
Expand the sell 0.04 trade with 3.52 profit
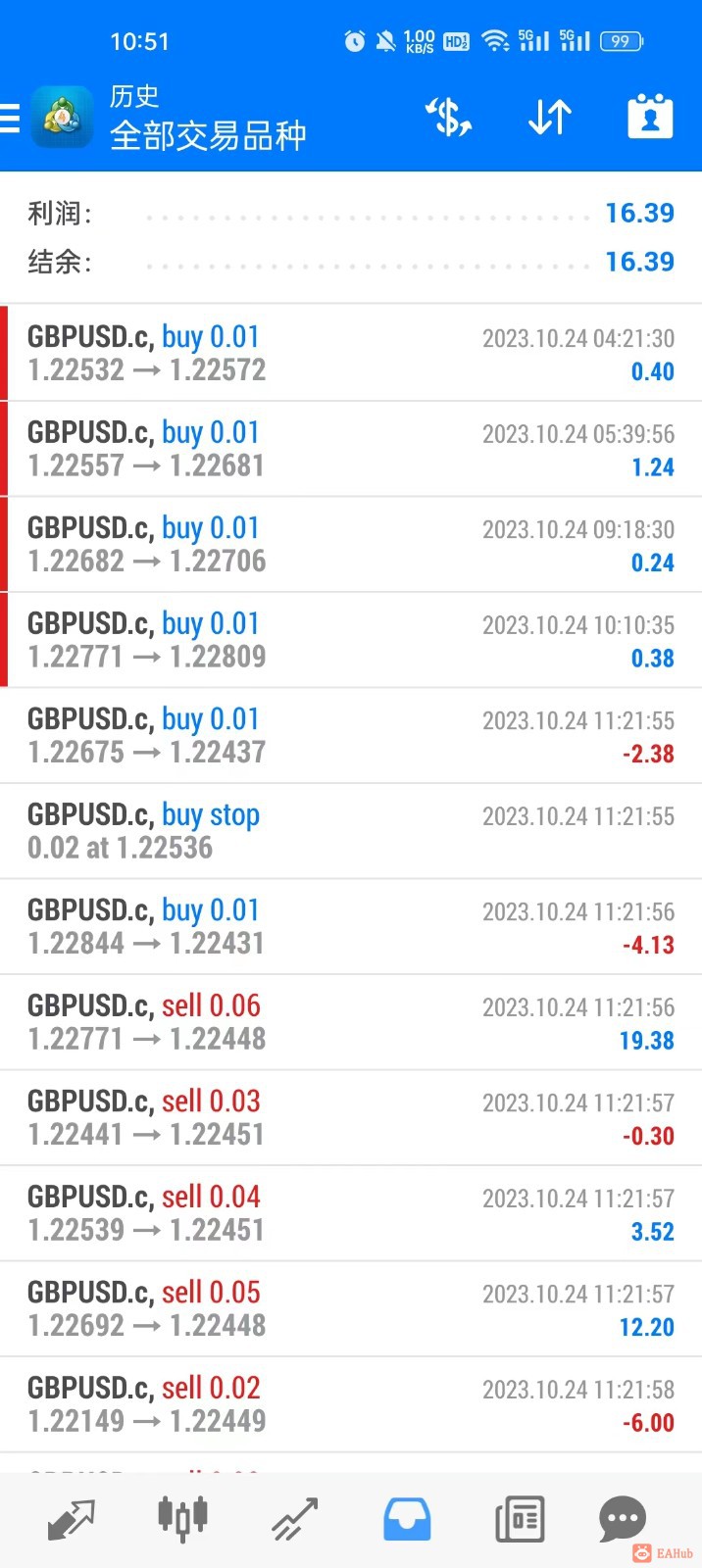351,1213
